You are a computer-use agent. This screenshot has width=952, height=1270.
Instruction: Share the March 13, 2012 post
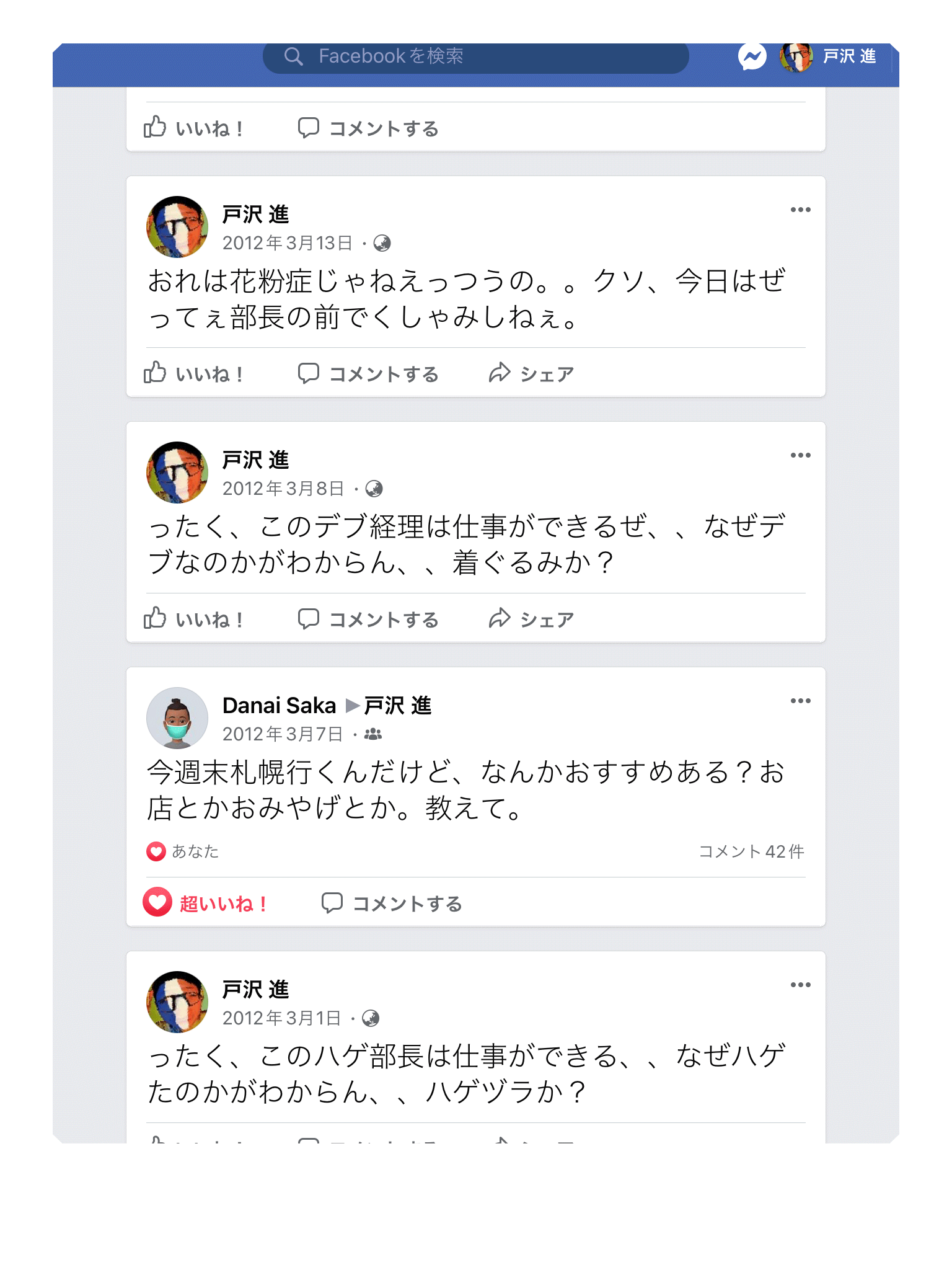point(531,374)
